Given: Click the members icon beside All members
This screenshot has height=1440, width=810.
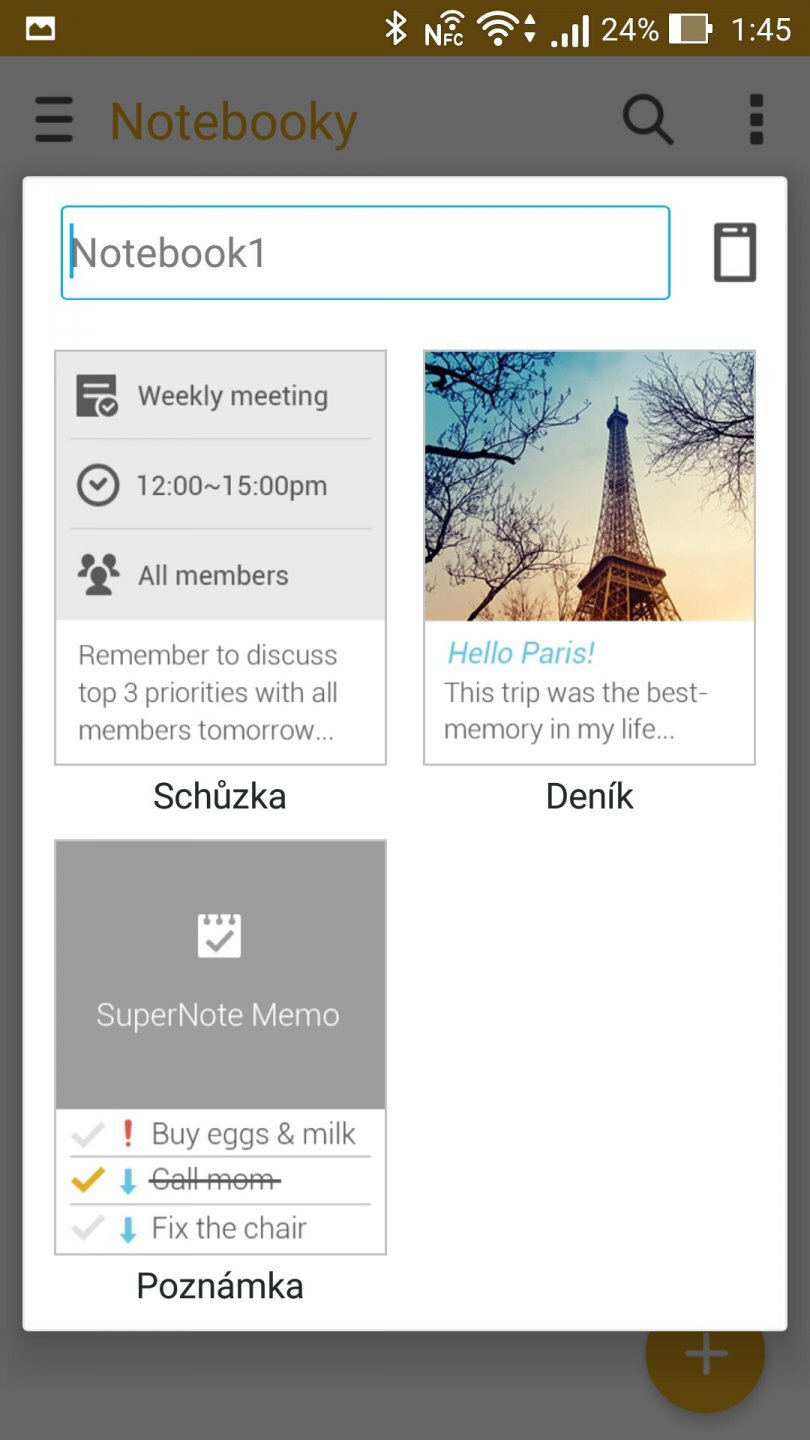Looking at the screenshot, I should click(x=97, y=574).
